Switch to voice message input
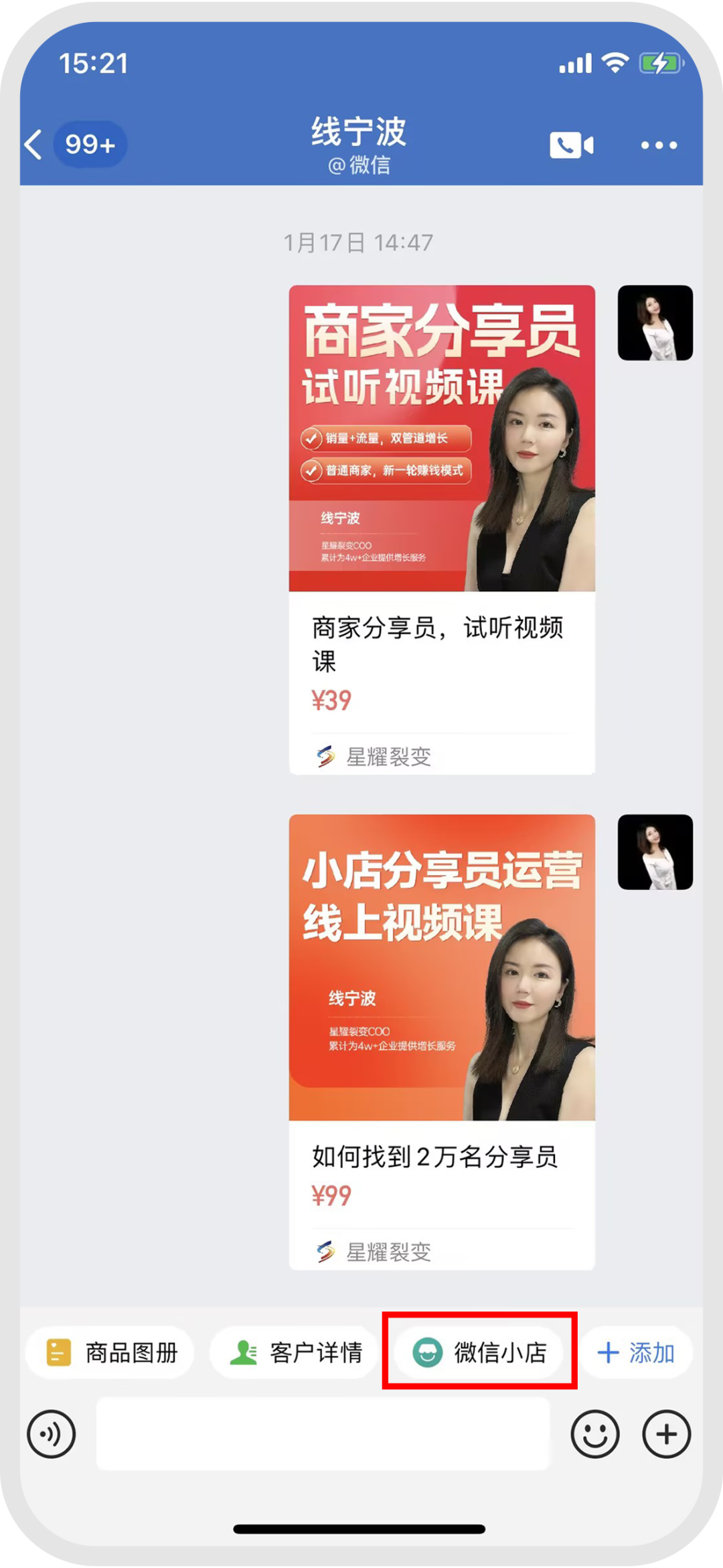 point(51,1433)
